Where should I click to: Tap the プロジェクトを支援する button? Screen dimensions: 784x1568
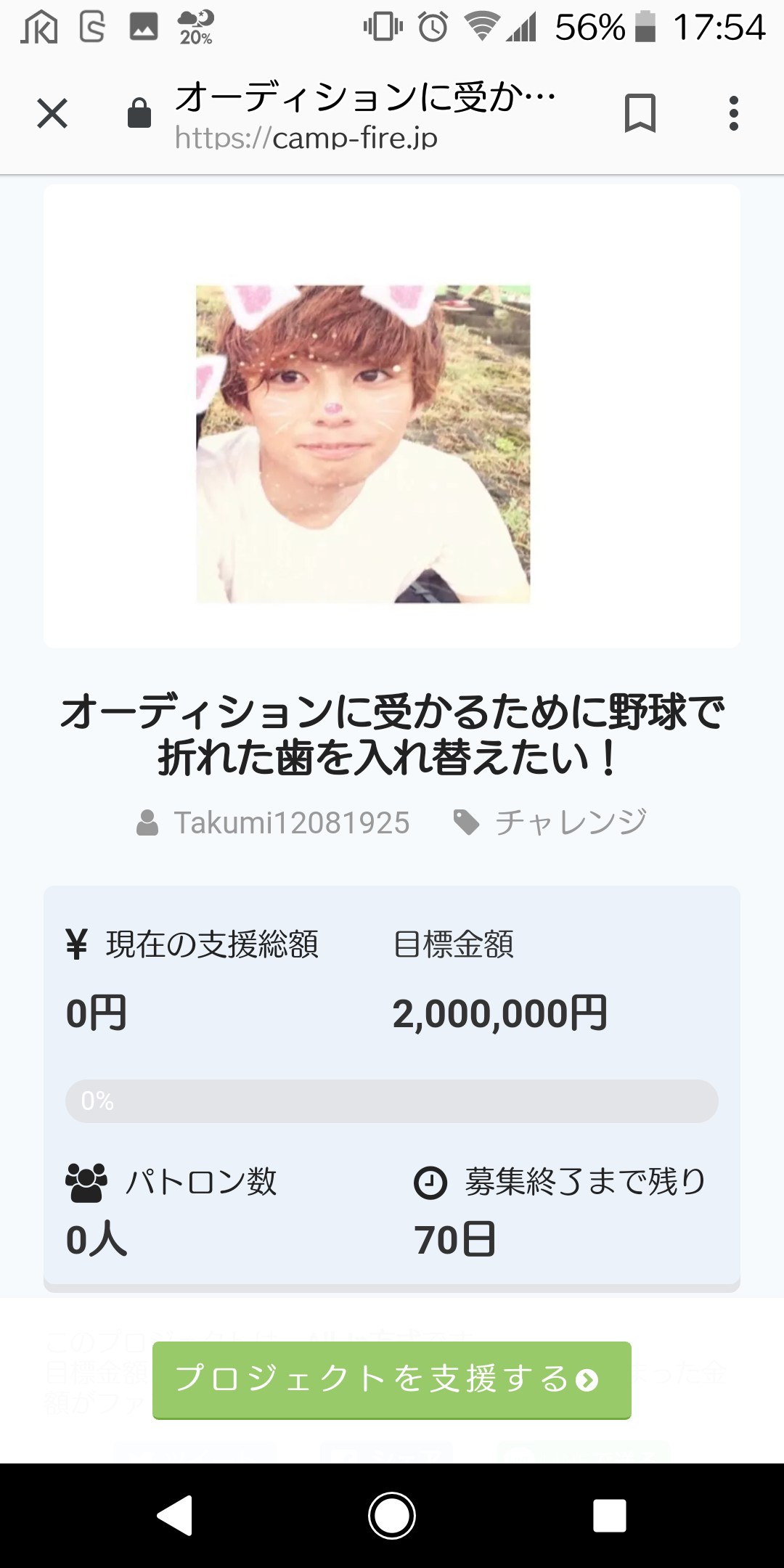pyautogui.click(x=391, y=1379)
